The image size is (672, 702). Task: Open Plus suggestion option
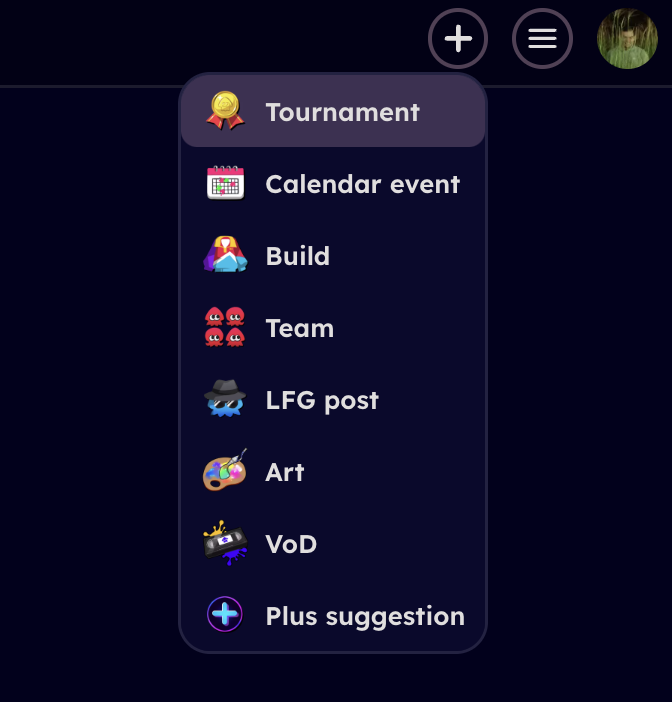point(333,616)
